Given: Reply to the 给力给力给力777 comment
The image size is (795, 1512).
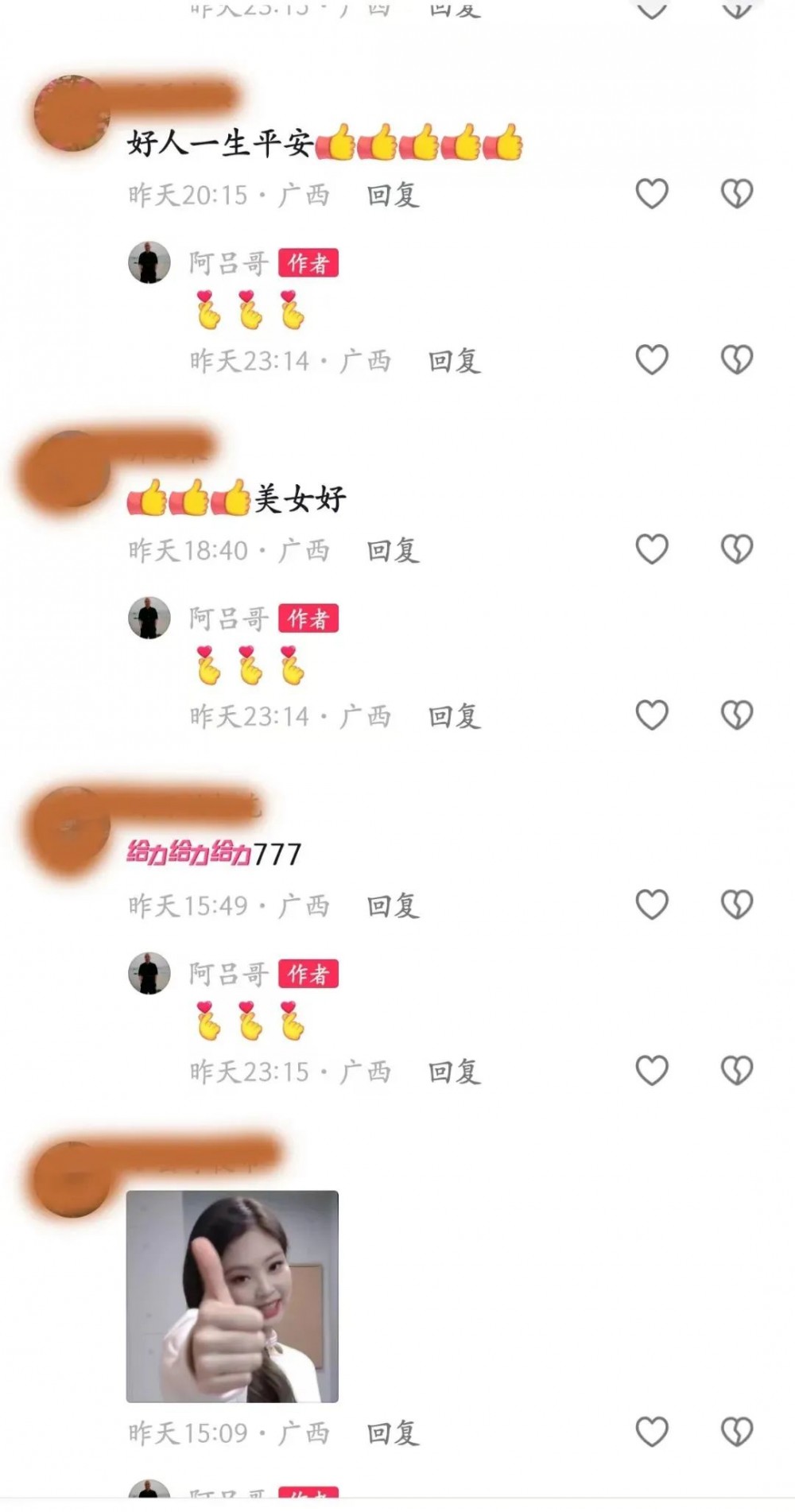Looking at the screenshot, I should (393, 905).
